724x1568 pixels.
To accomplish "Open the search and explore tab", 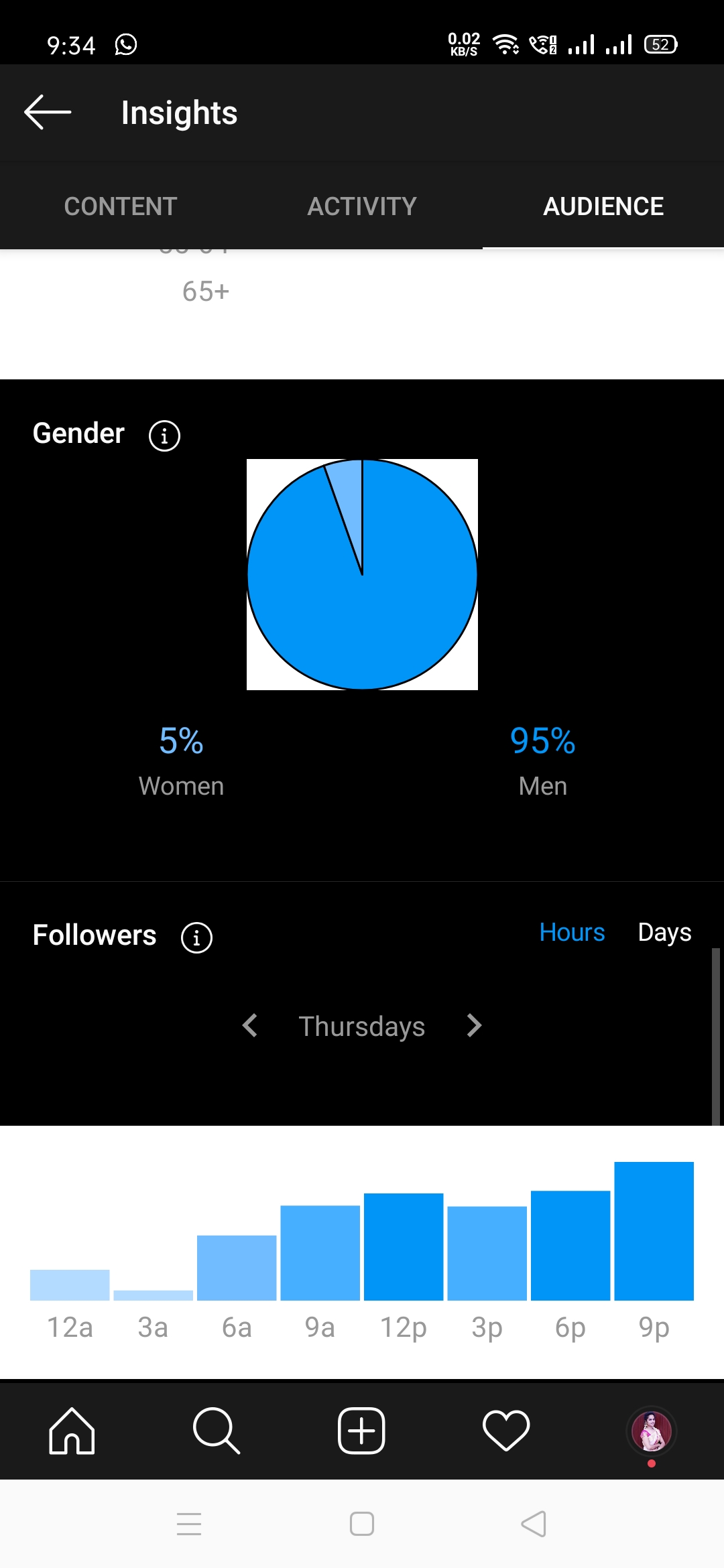I will click(x=217, y=1431).
